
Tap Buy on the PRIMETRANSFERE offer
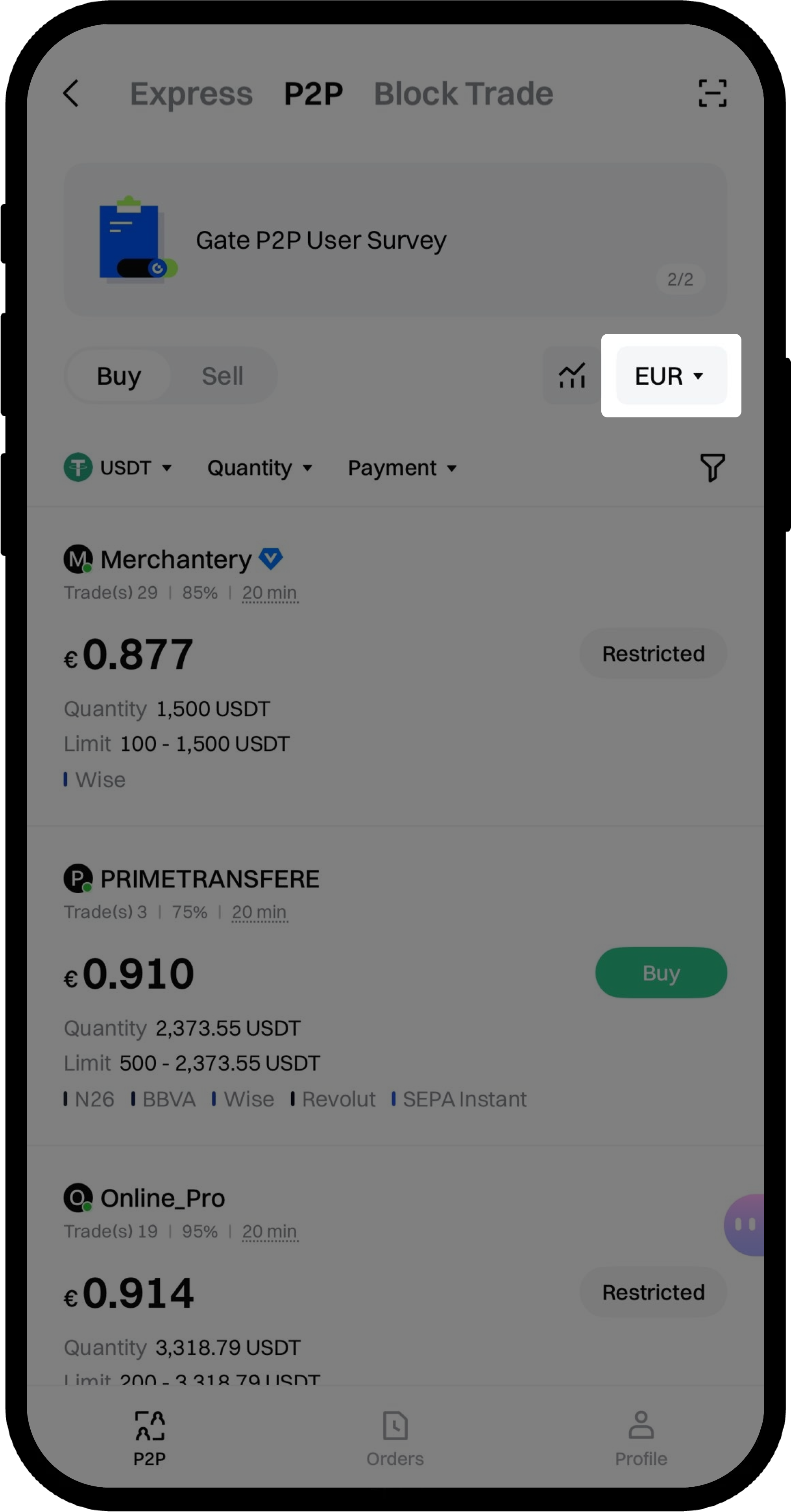click(661, 973)
